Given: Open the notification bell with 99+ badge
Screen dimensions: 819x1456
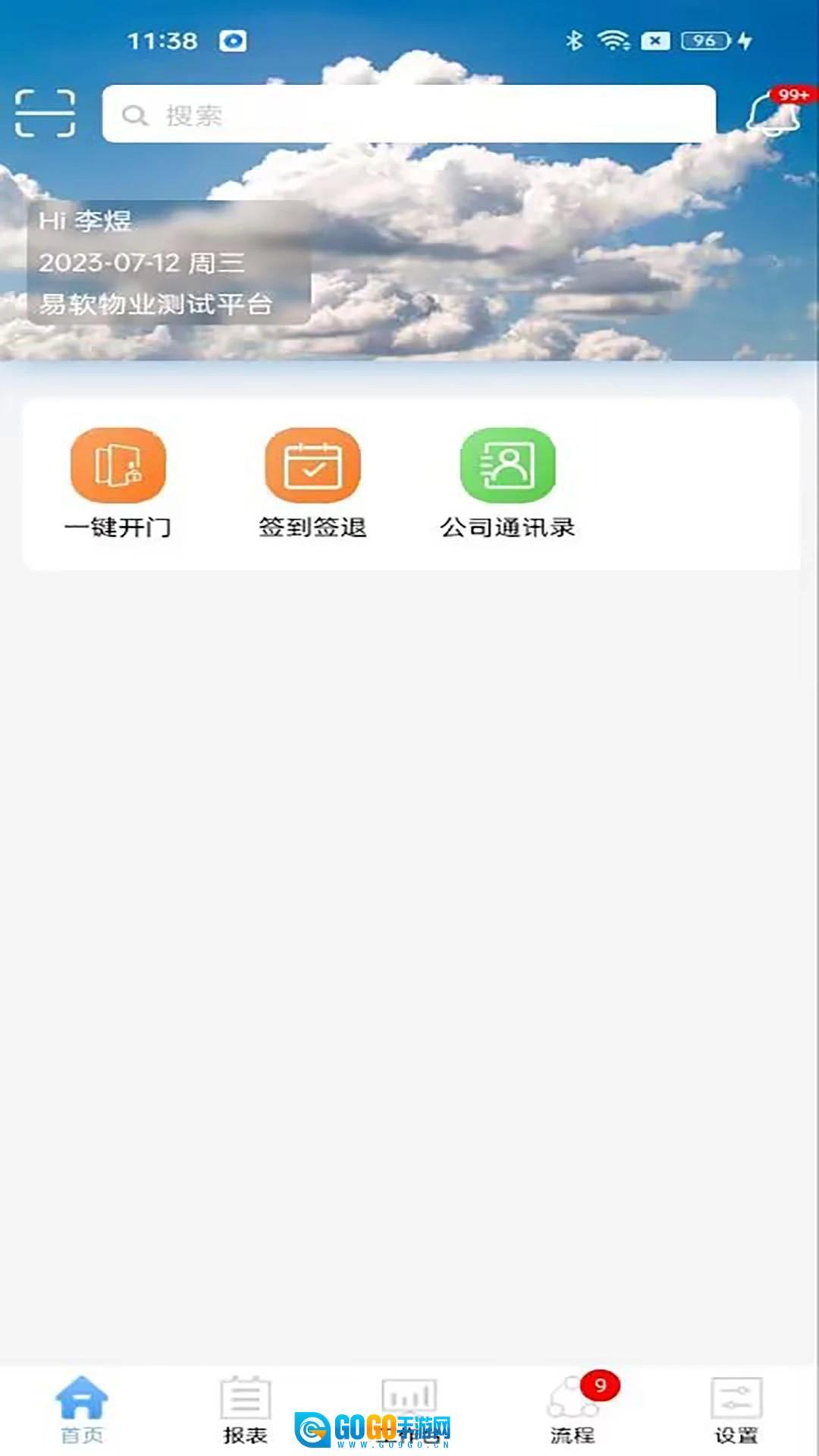Looking at the screenshot, I should [773, 115].
